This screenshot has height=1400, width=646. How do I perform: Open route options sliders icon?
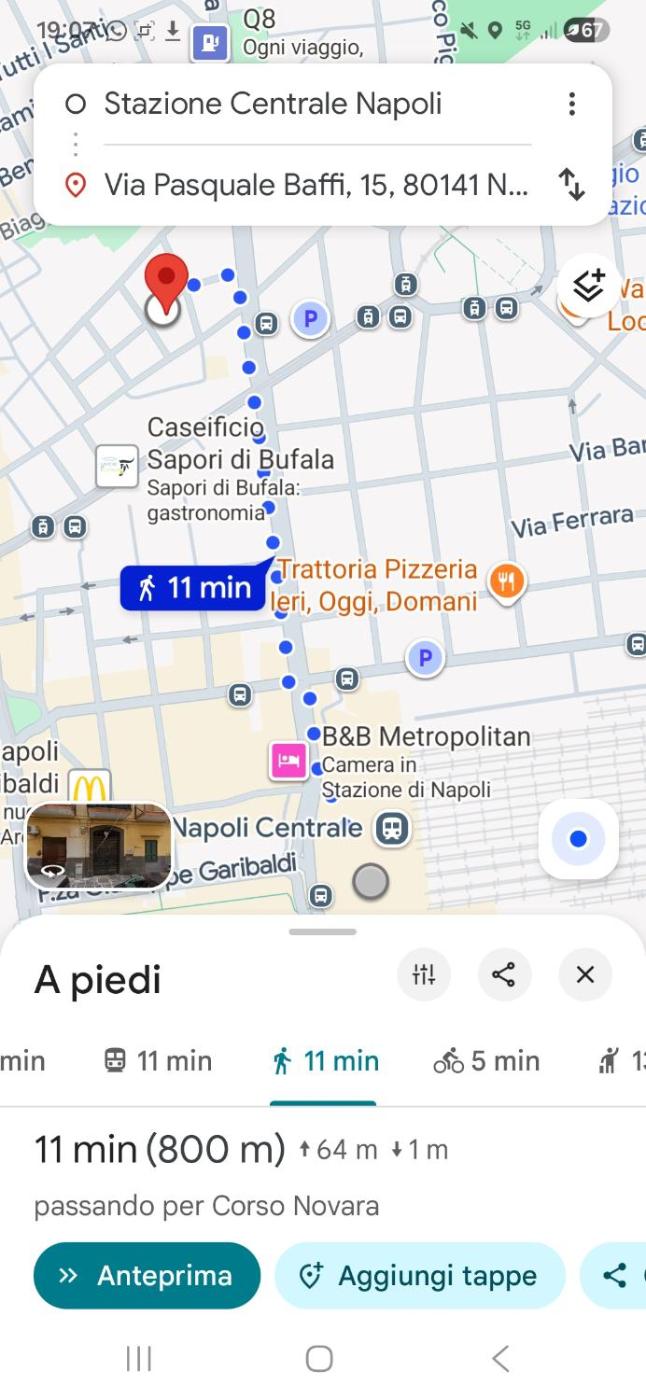click(424, 974)
